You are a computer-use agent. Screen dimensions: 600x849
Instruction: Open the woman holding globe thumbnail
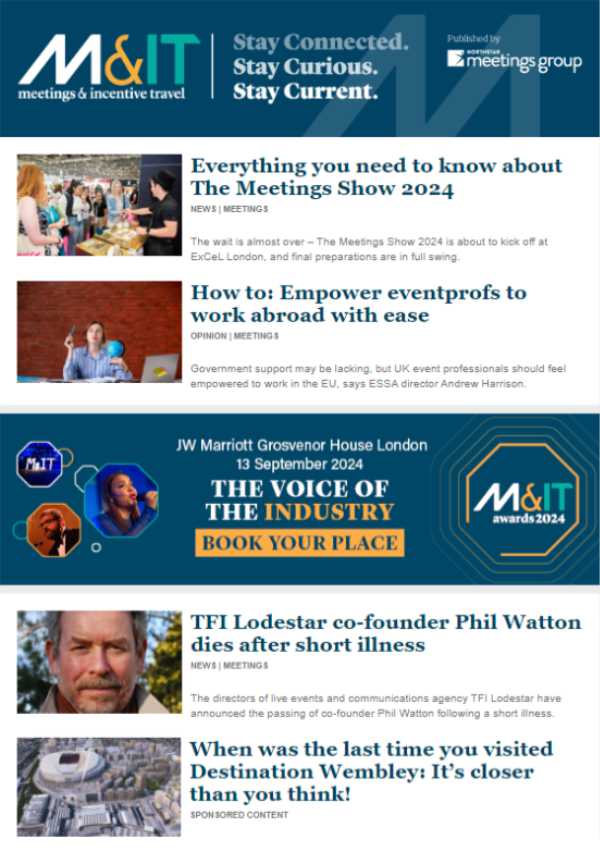(x=99, y=331)
